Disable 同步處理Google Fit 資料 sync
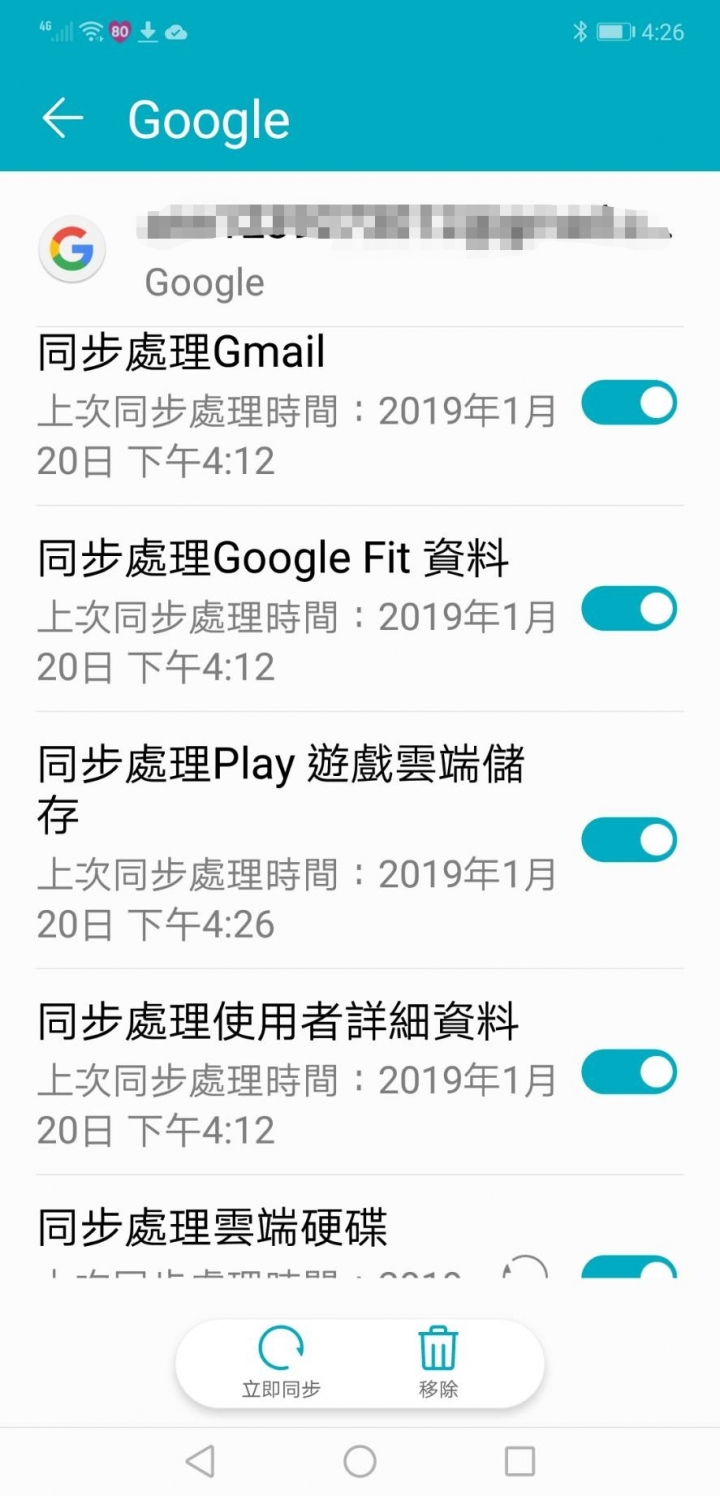This screenshot has width=720, height=1496. (629, 609)
